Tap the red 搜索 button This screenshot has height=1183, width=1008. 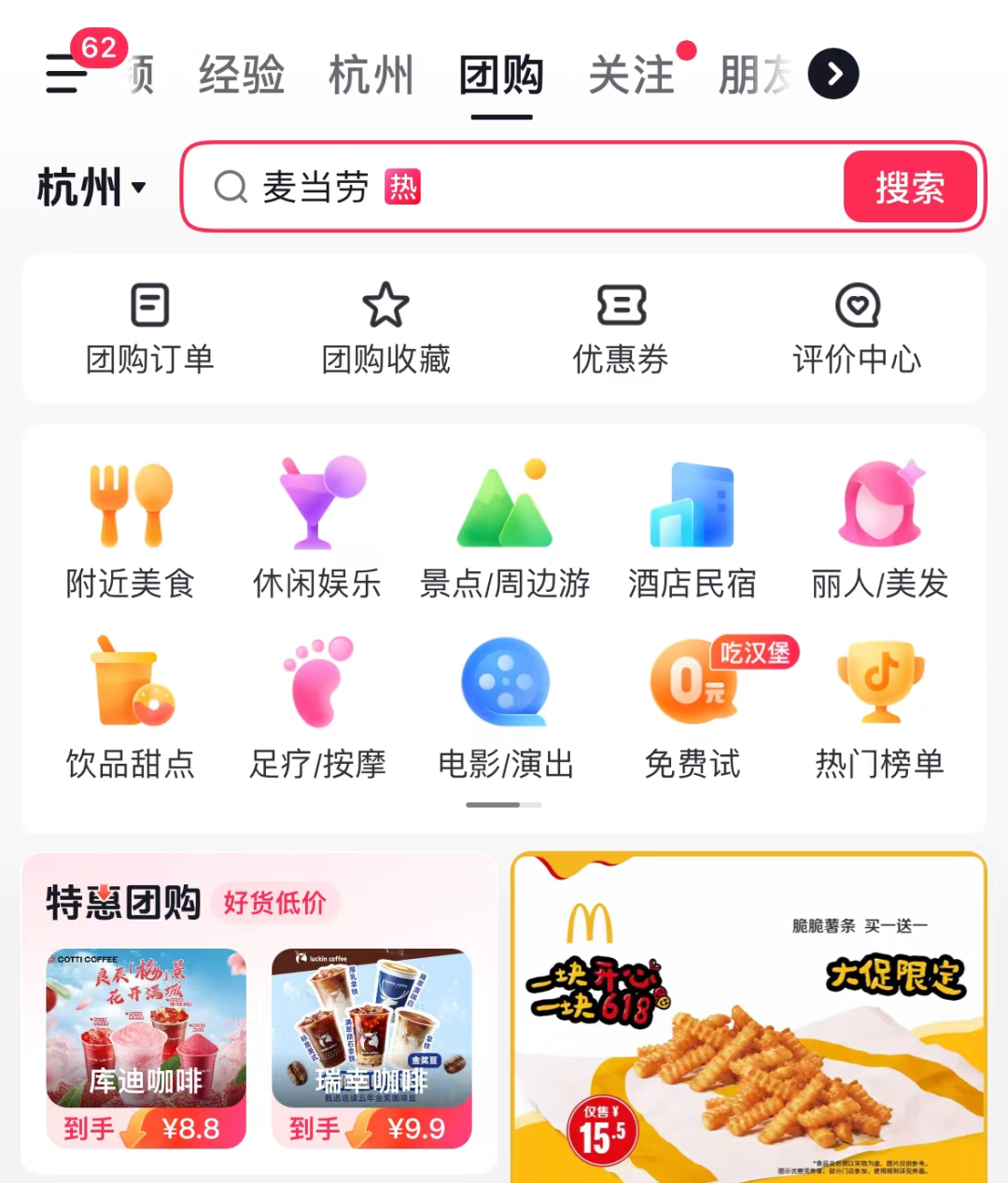(x=910, y=187)
